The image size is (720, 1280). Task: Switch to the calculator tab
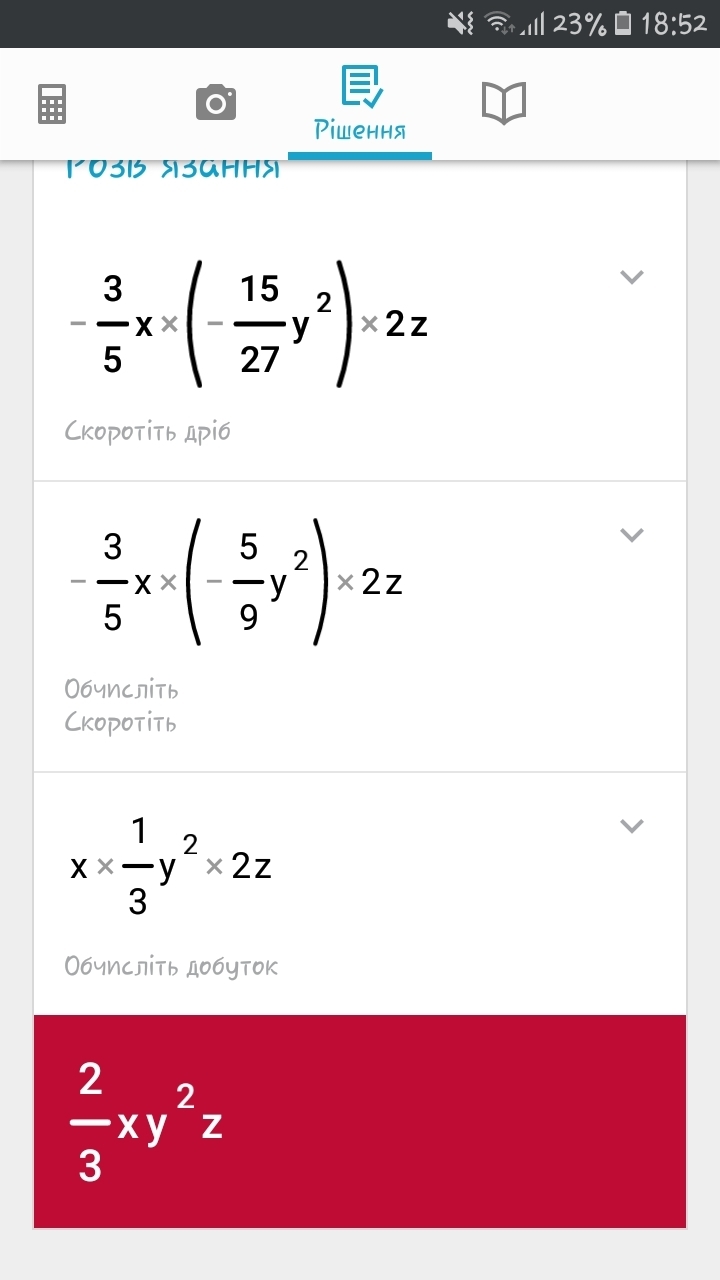point(52,104)
